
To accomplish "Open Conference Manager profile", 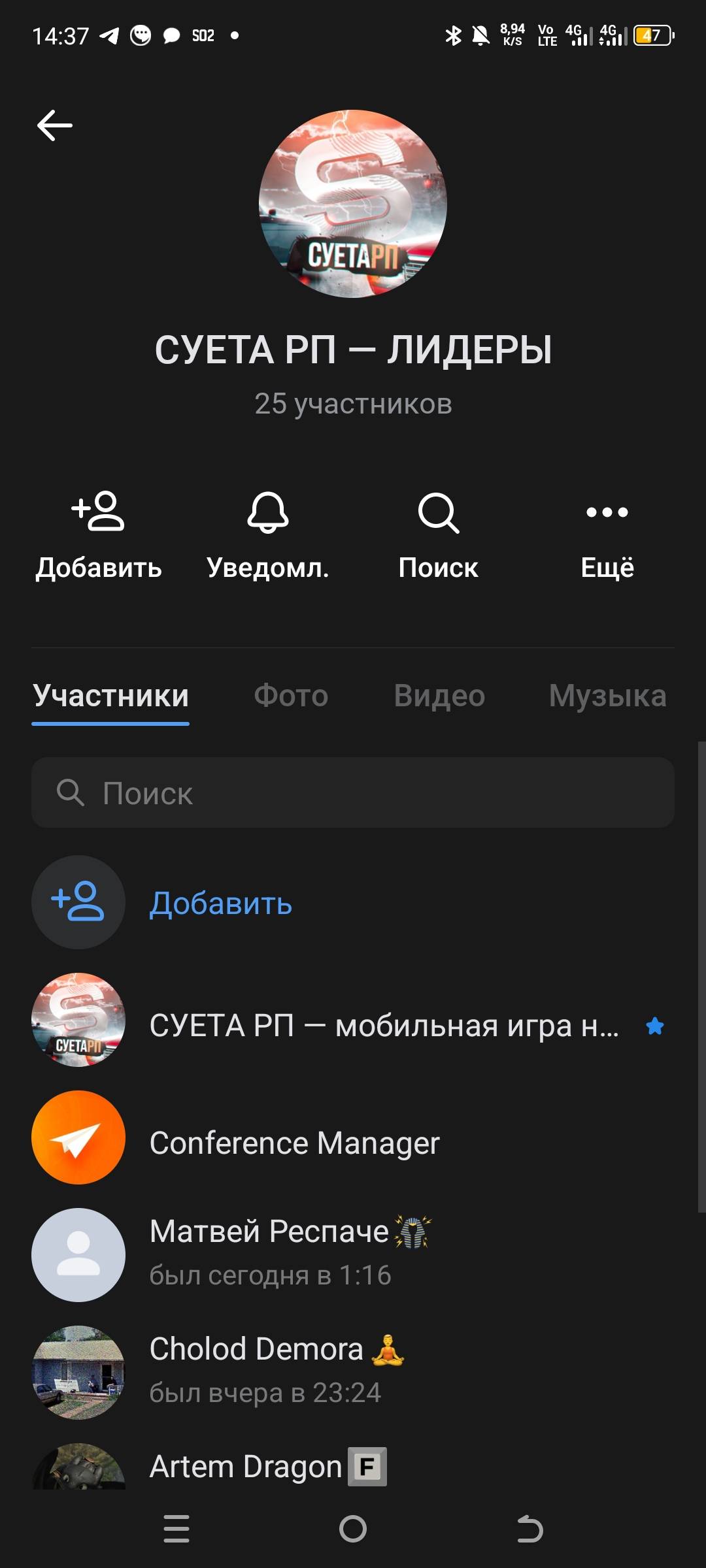I will tap(353, 1137).
